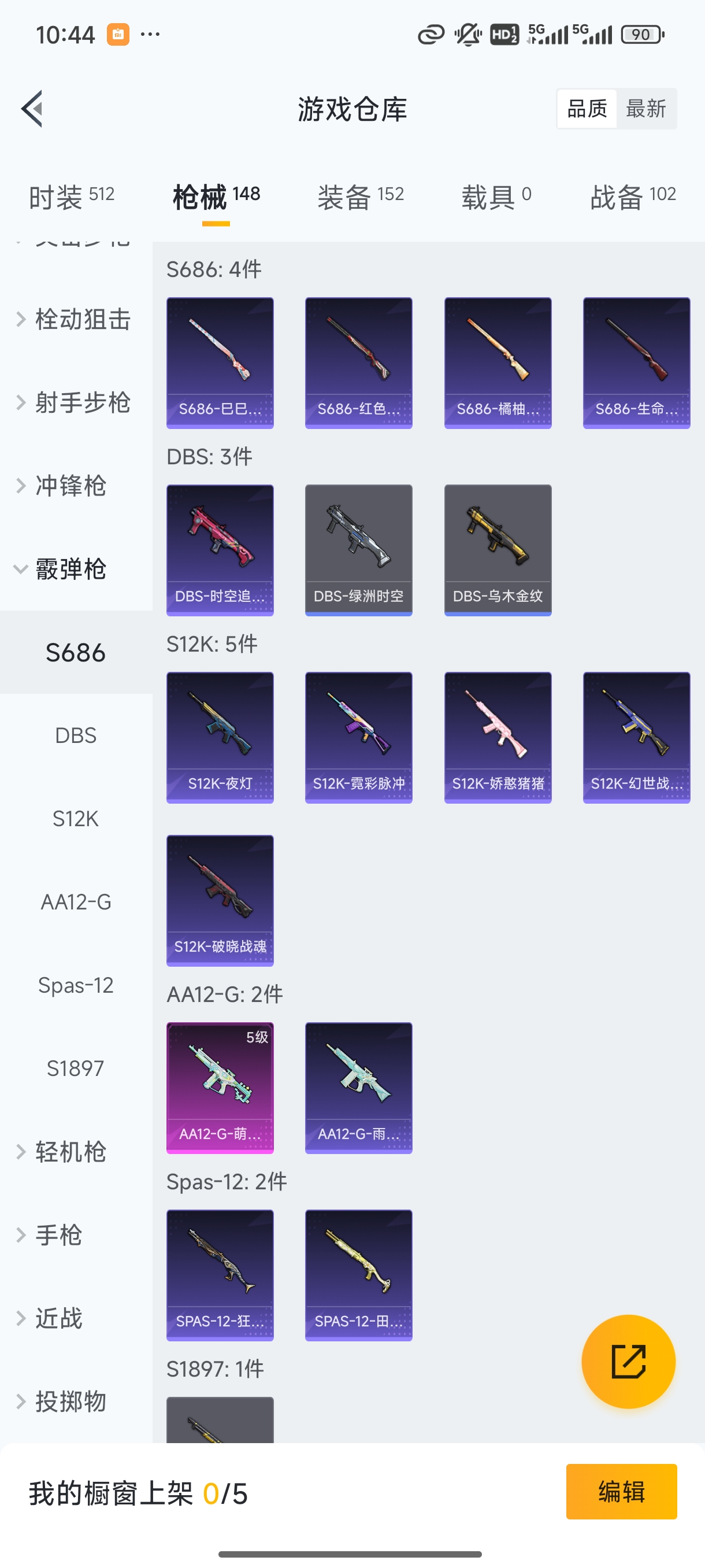
Task: View the S686-红色 skin tile
Action: pos(358,363)
